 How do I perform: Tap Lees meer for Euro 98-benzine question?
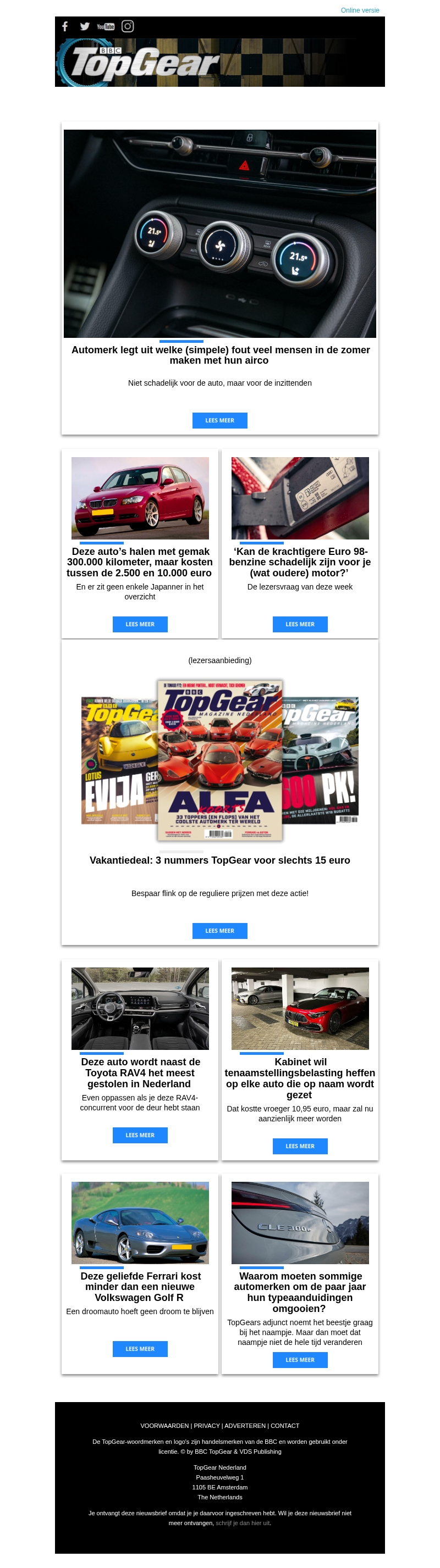300,625
